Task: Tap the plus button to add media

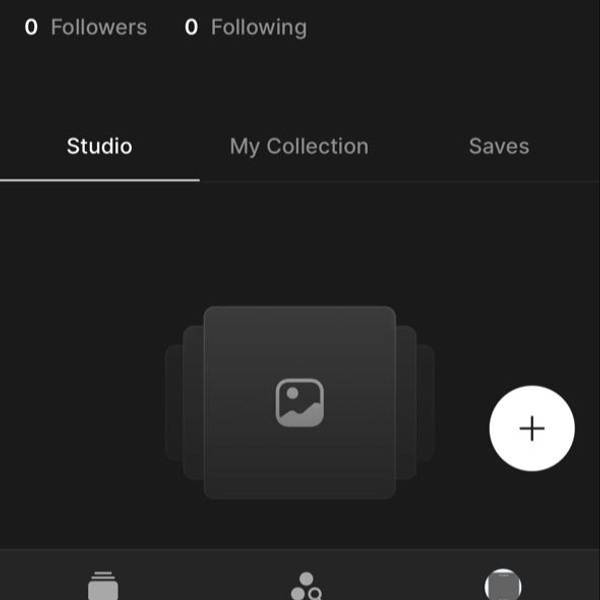Action: point(532,428)
